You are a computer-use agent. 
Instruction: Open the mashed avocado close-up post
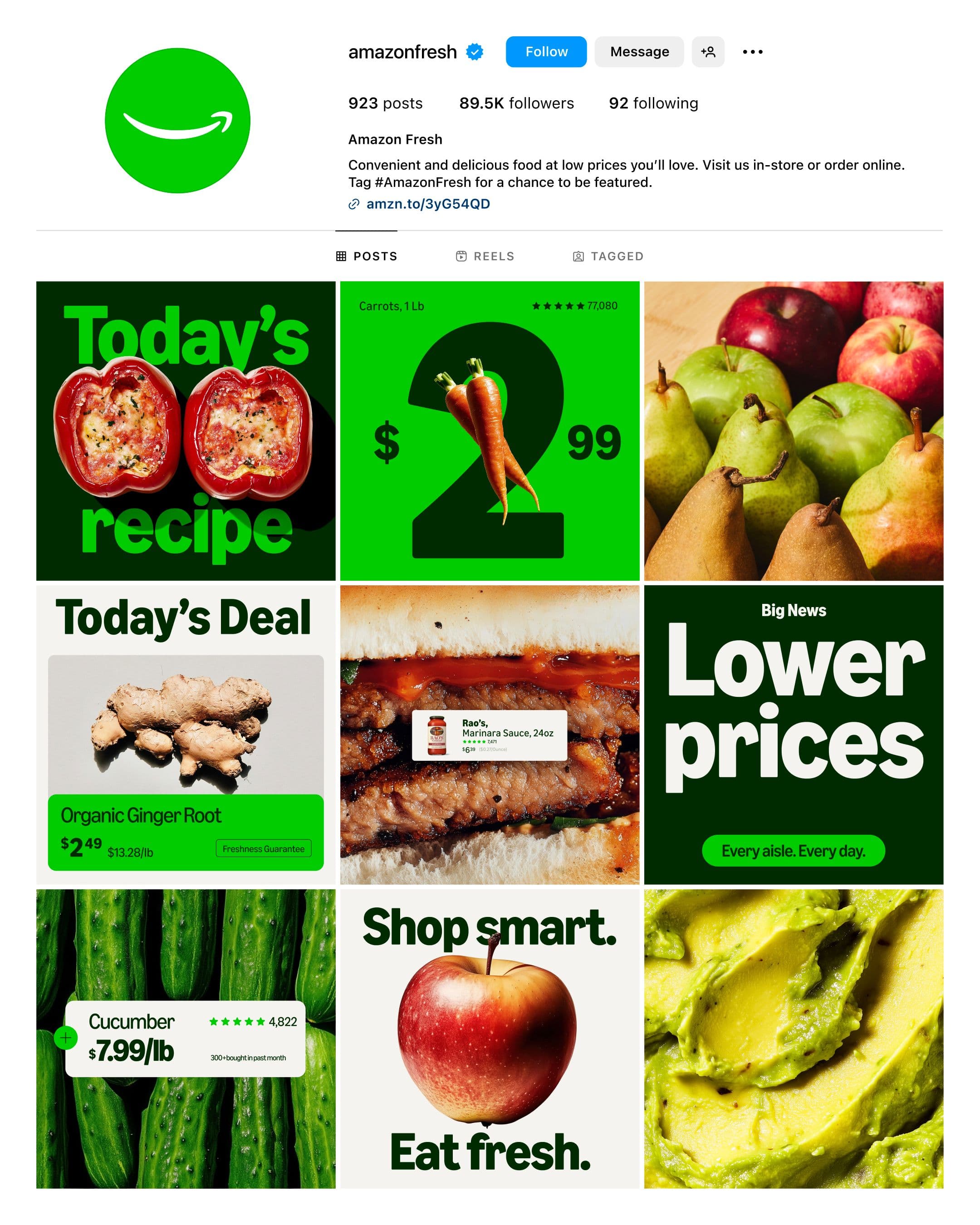pyautogui.click(x=793, y=1039)
